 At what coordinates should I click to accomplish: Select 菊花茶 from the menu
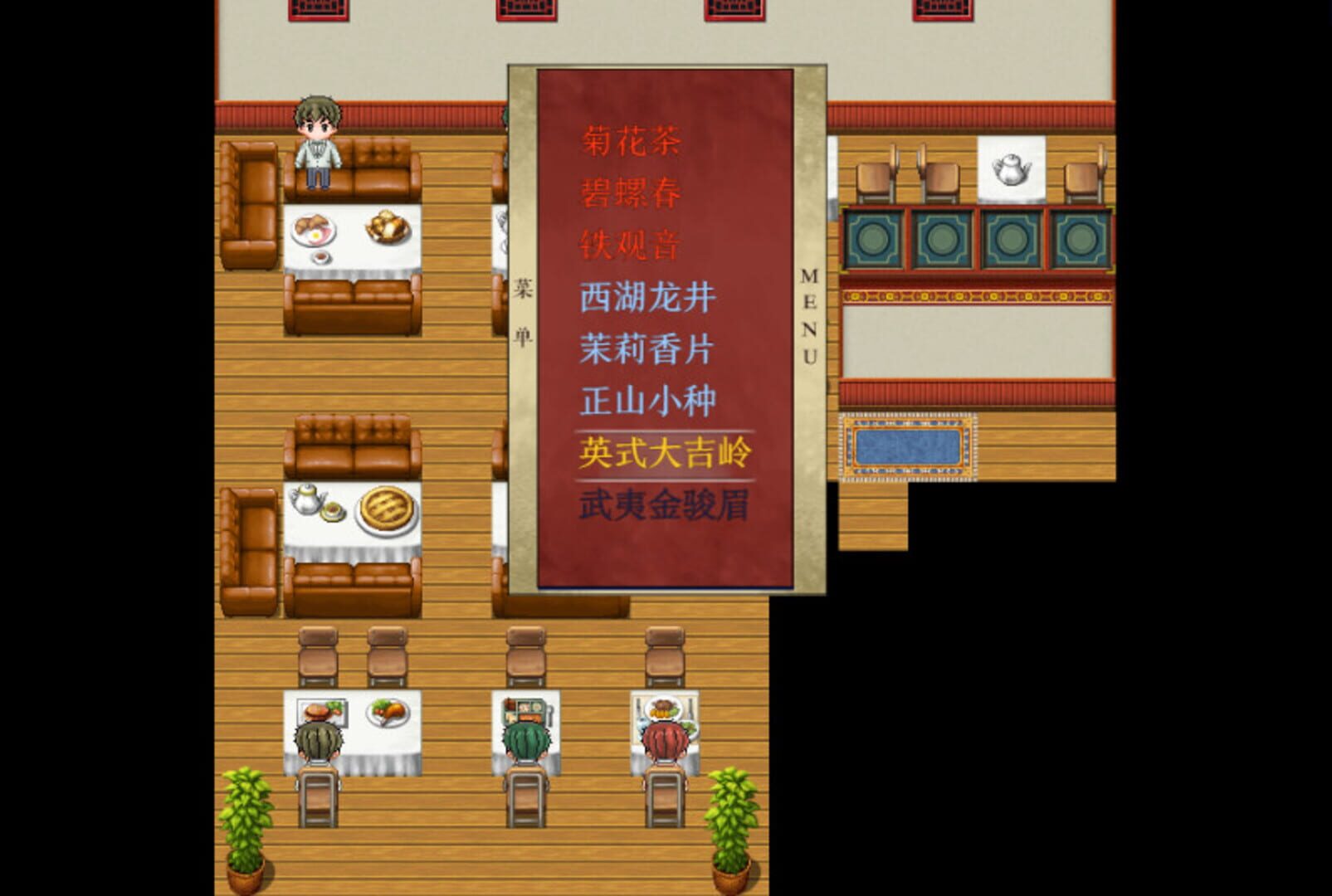[x=631, y=142]
